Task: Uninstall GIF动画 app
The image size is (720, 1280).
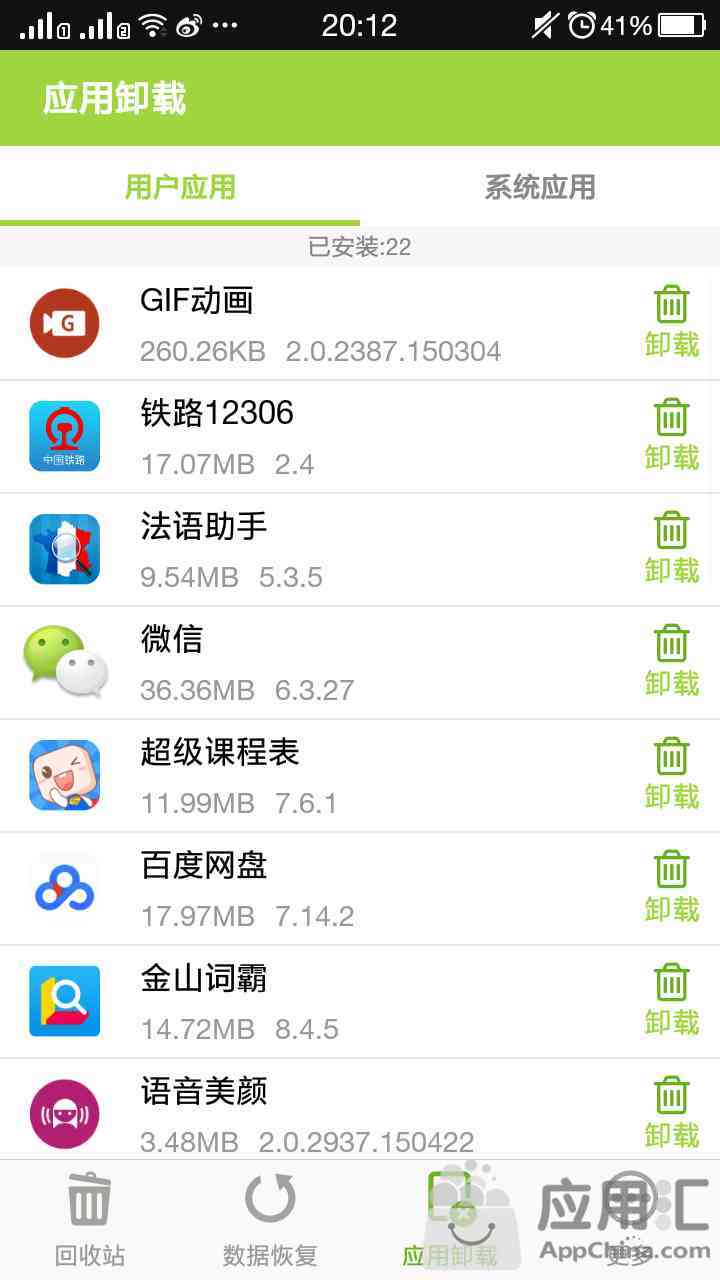Action: 672,322
